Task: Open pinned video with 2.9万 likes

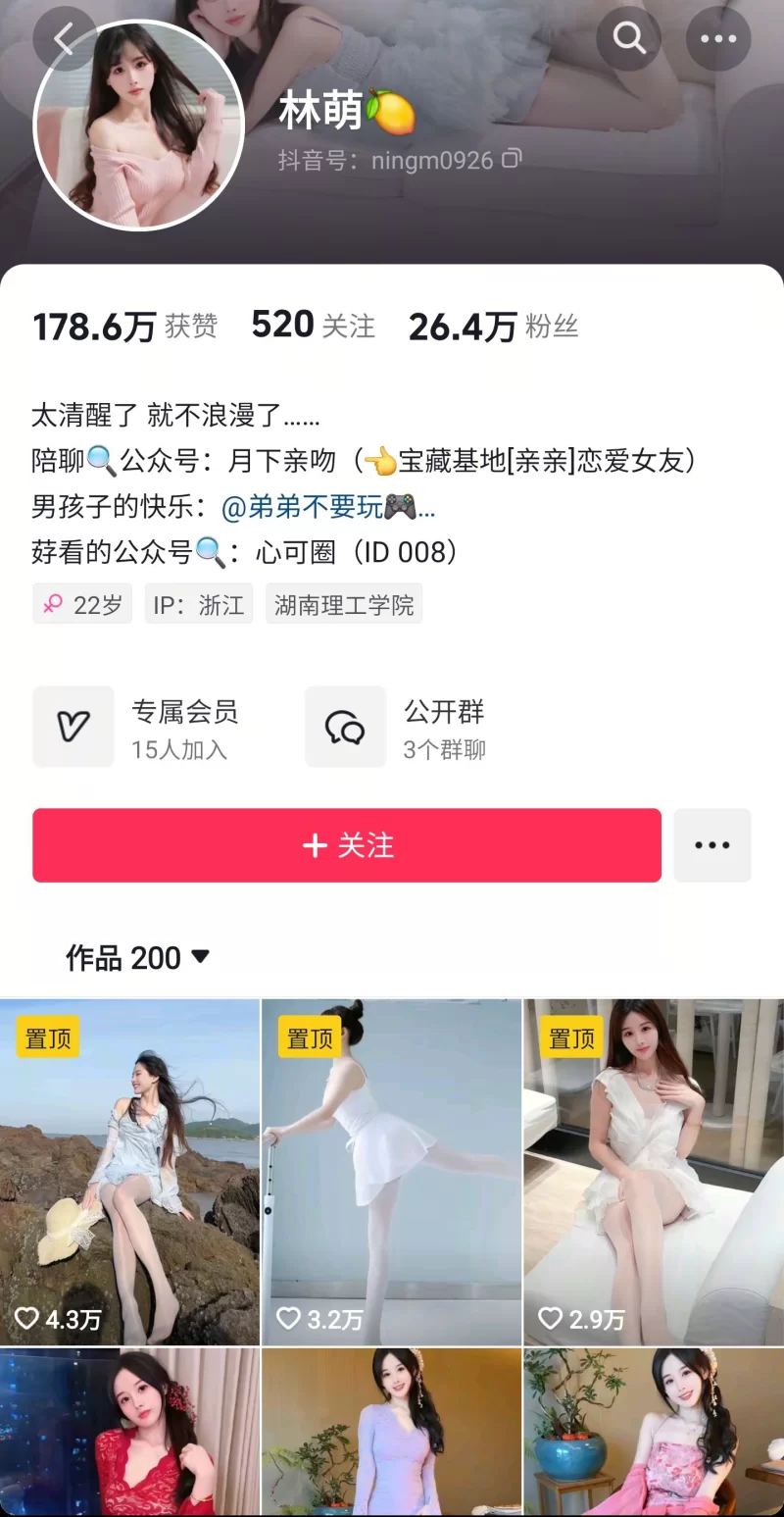Action: (x=654, y=1172)
